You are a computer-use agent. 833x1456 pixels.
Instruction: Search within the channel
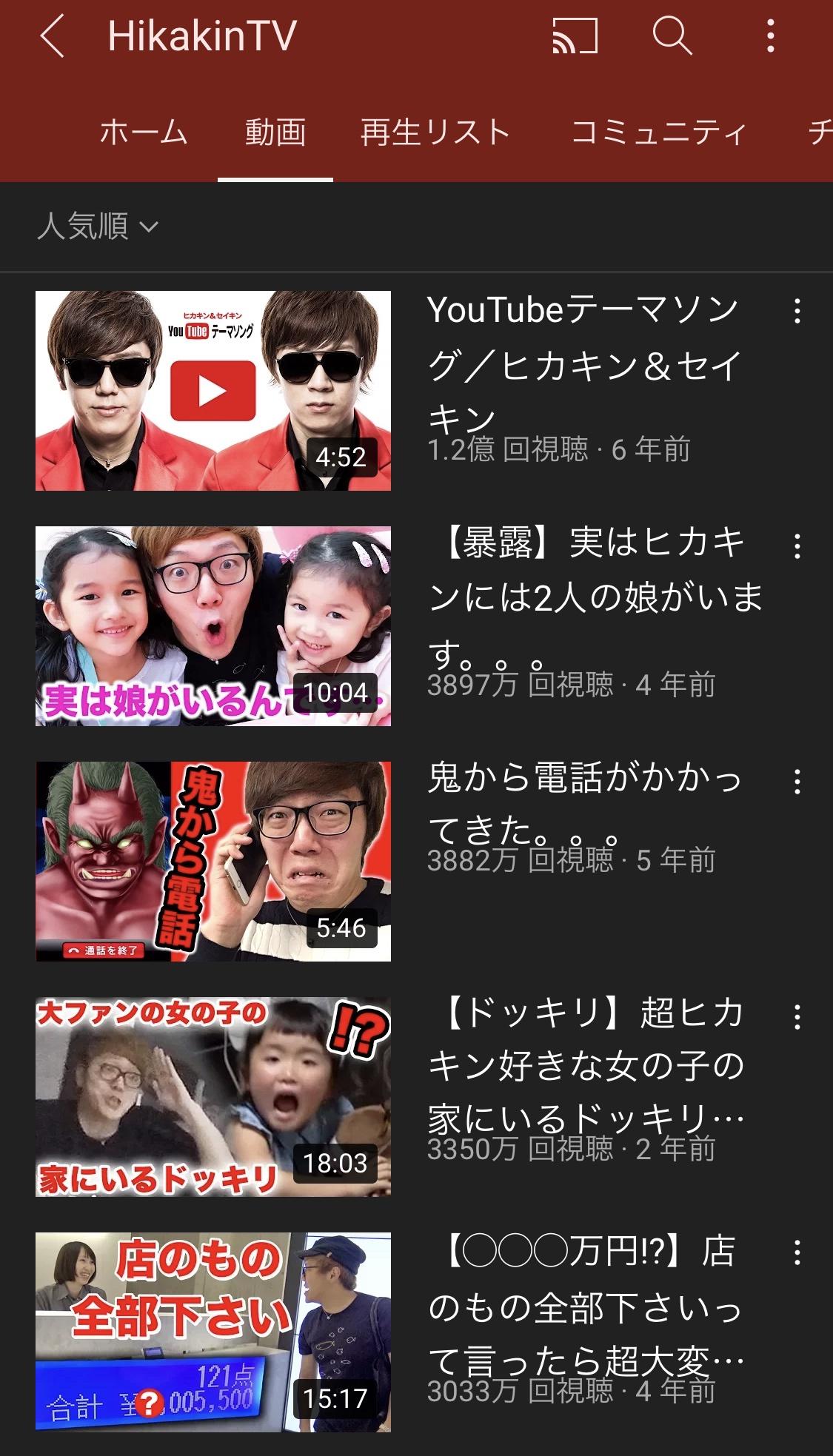(672, 36)
